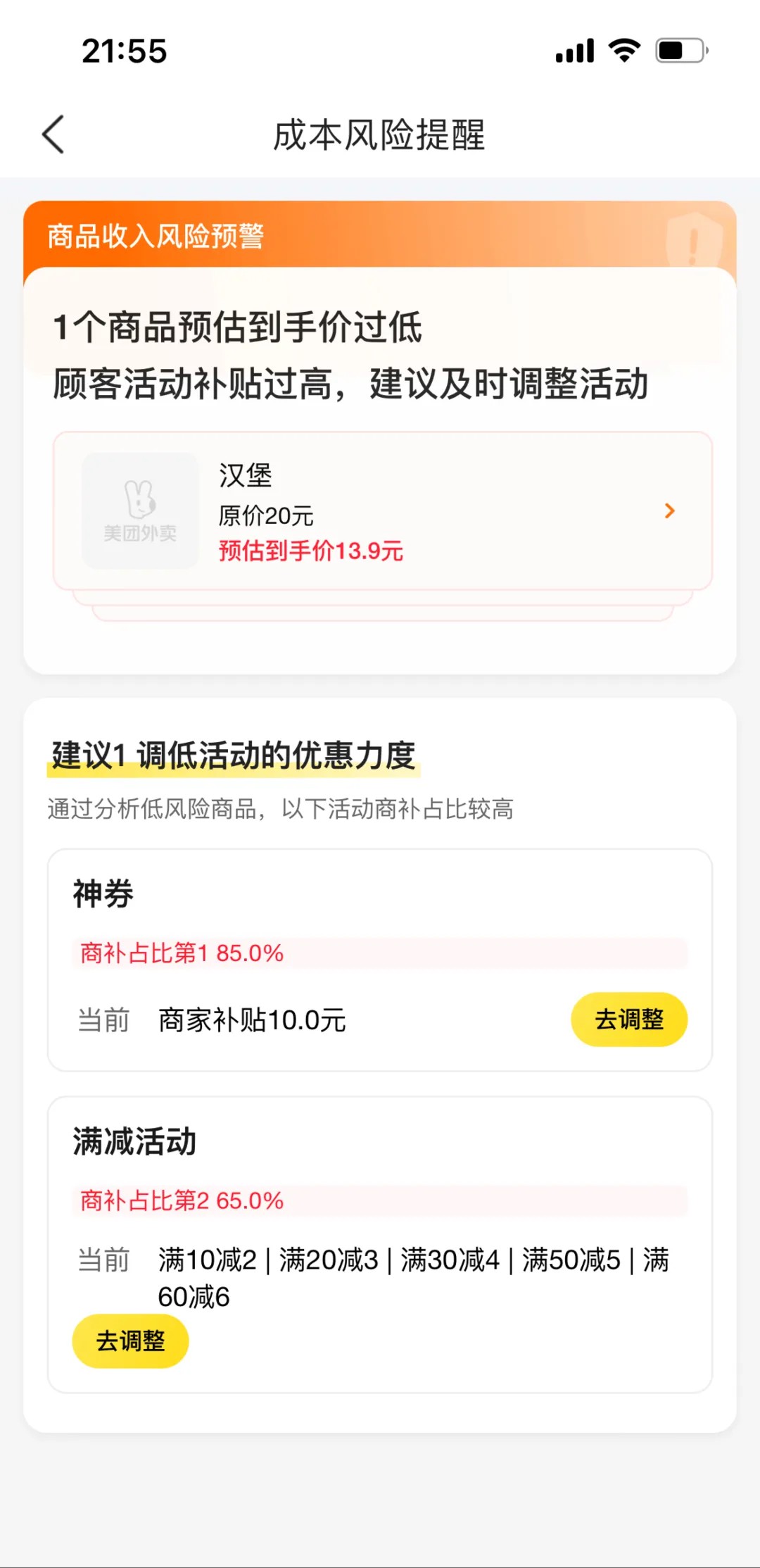Open the 汉堡 product card
This screenshot has height=1568, width=760.
[382, 511]
